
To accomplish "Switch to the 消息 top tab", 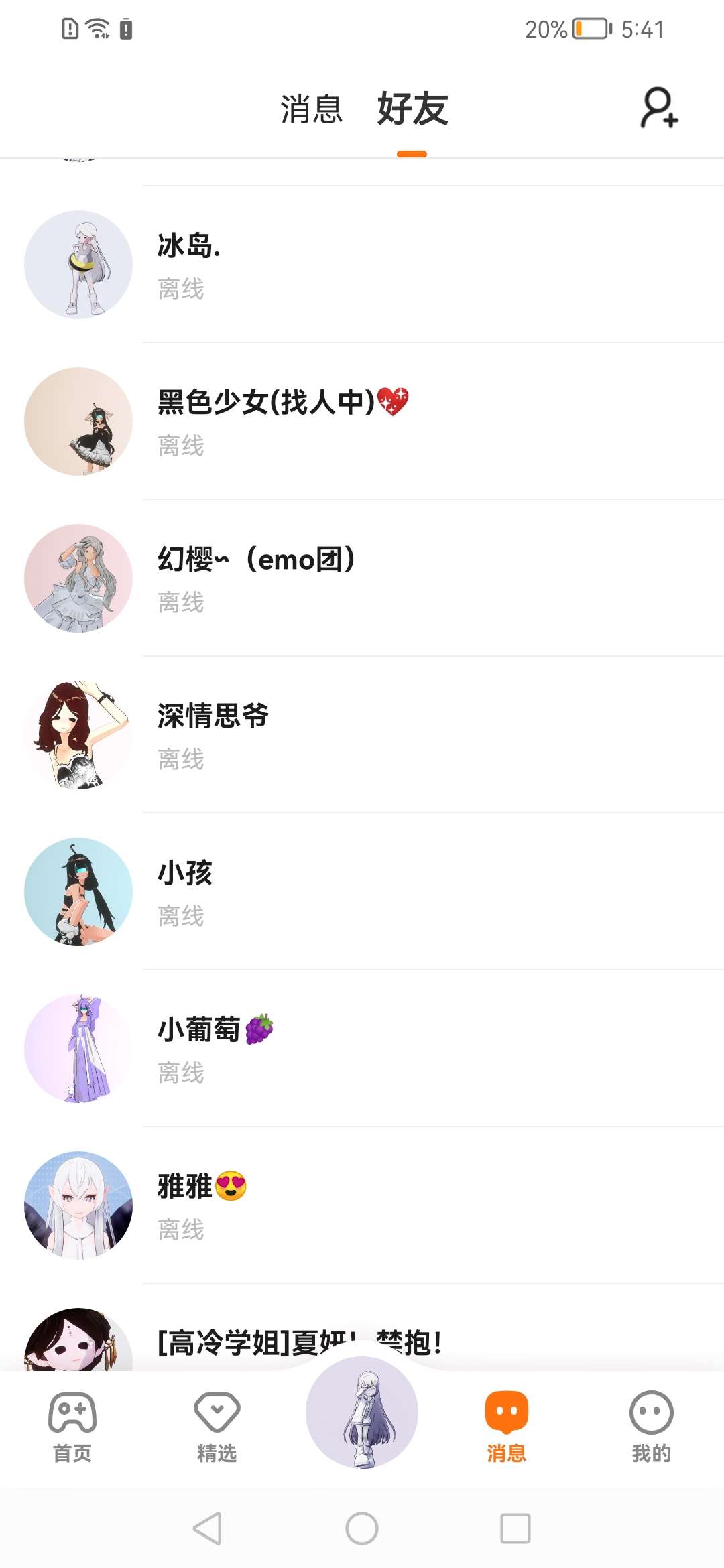I will tap(311, 109).
